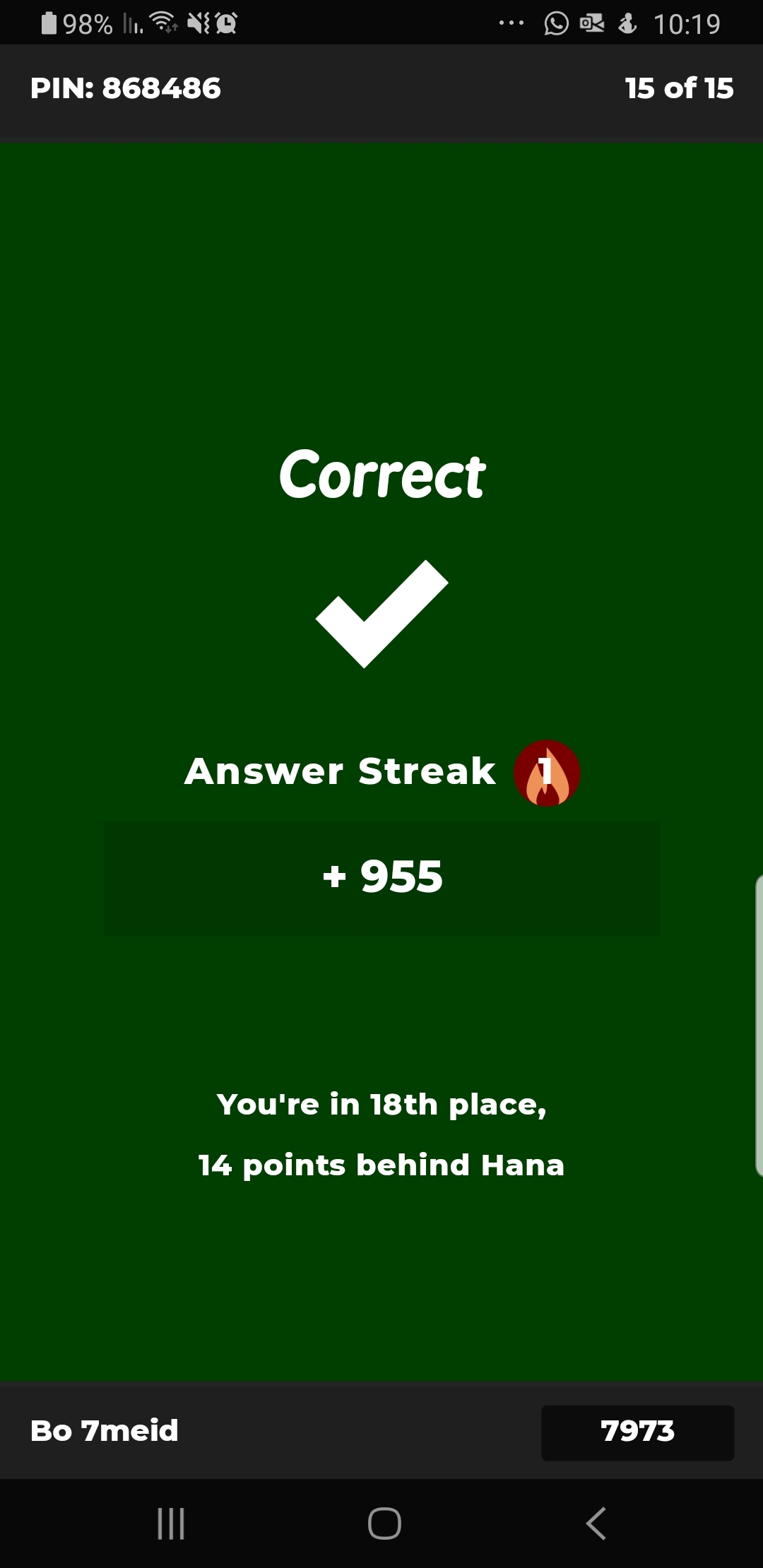
Task: Tap the system home button
Action: coord(384,1523)
